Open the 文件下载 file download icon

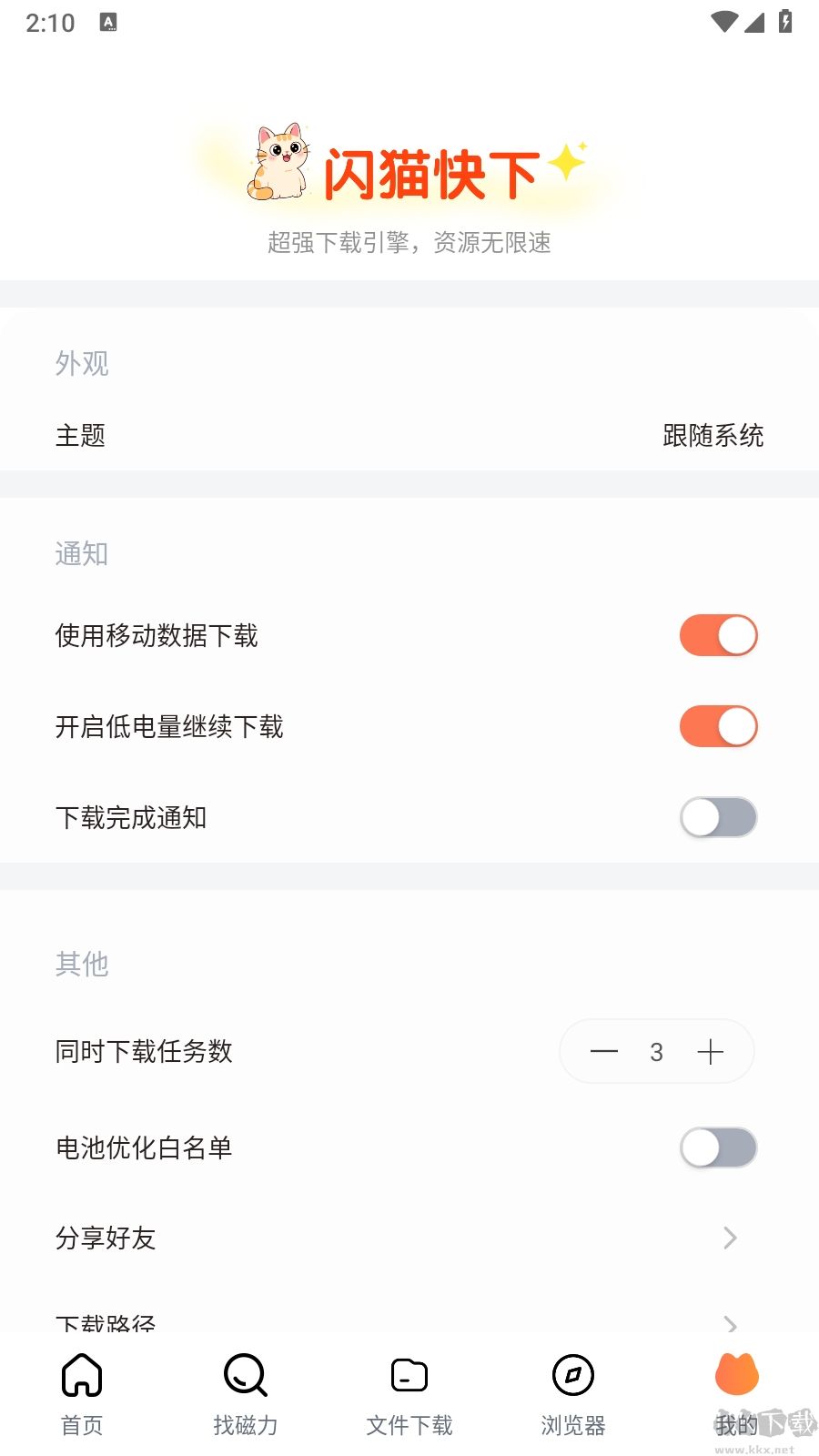pos(408,1375)
